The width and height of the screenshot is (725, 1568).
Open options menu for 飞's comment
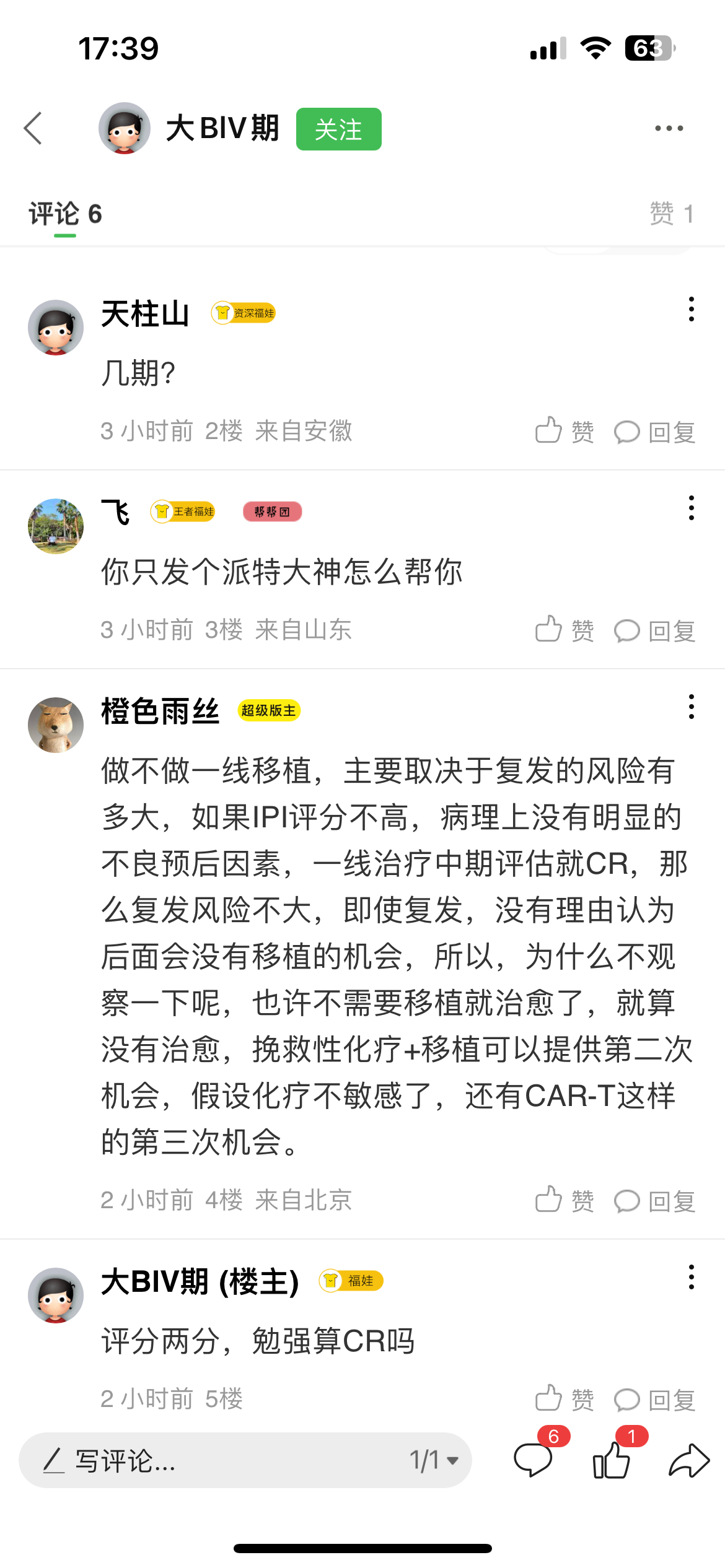click(691, 508)
